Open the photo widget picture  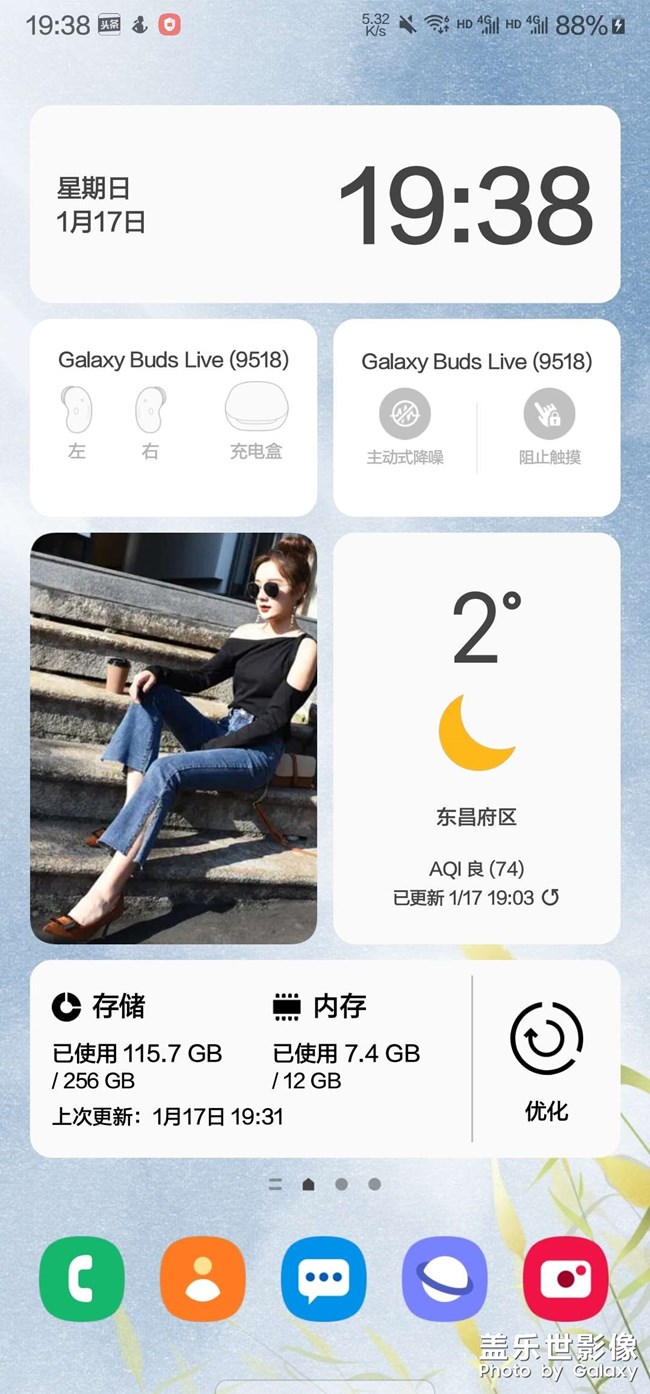[173, 738]
